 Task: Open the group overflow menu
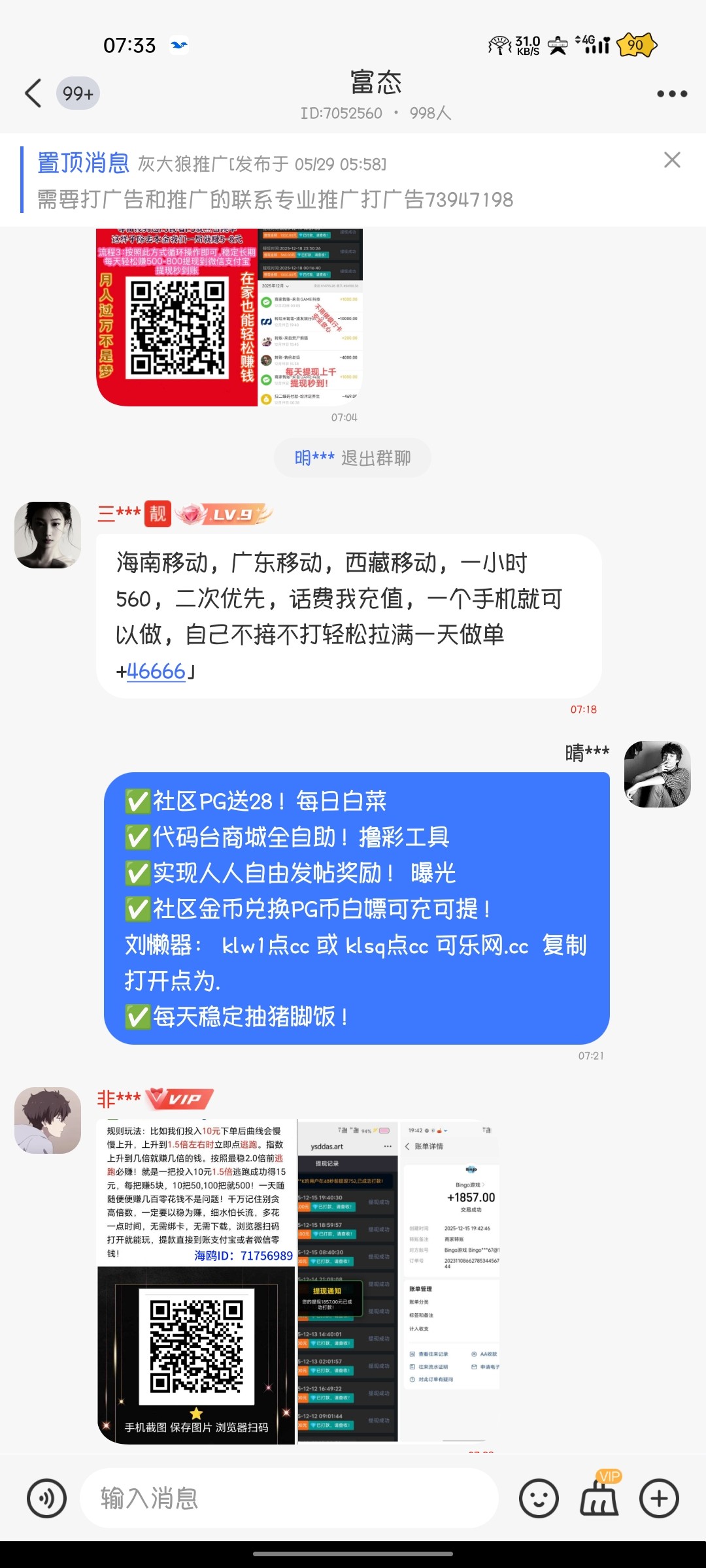point(671,94)
